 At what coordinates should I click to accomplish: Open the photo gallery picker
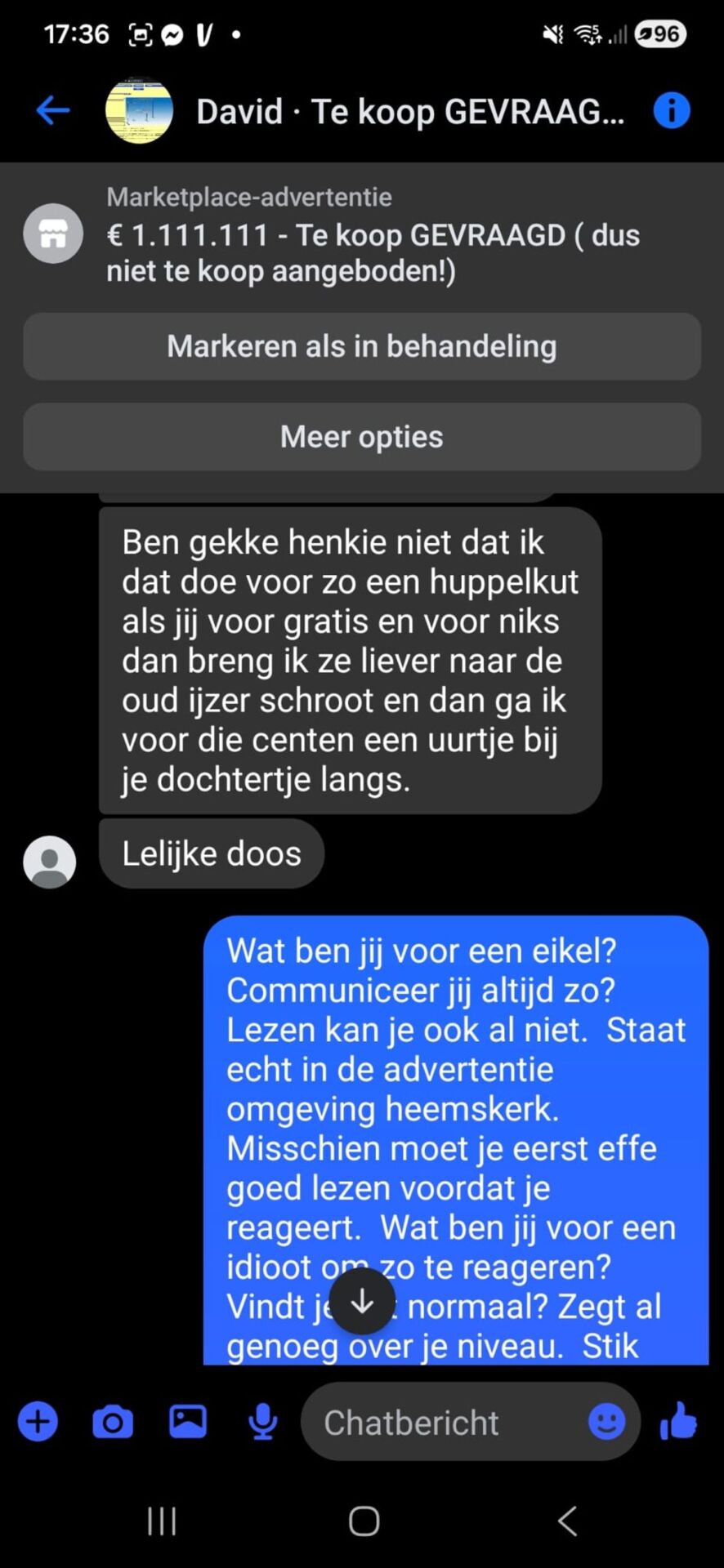click(187, 1422)
